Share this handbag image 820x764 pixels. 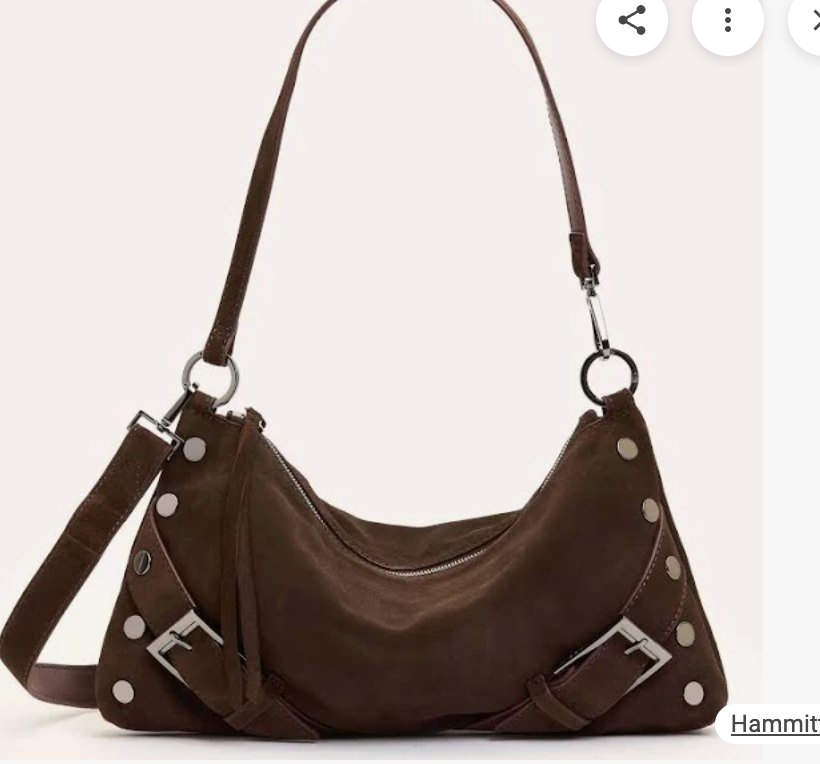tap(632, 20)
